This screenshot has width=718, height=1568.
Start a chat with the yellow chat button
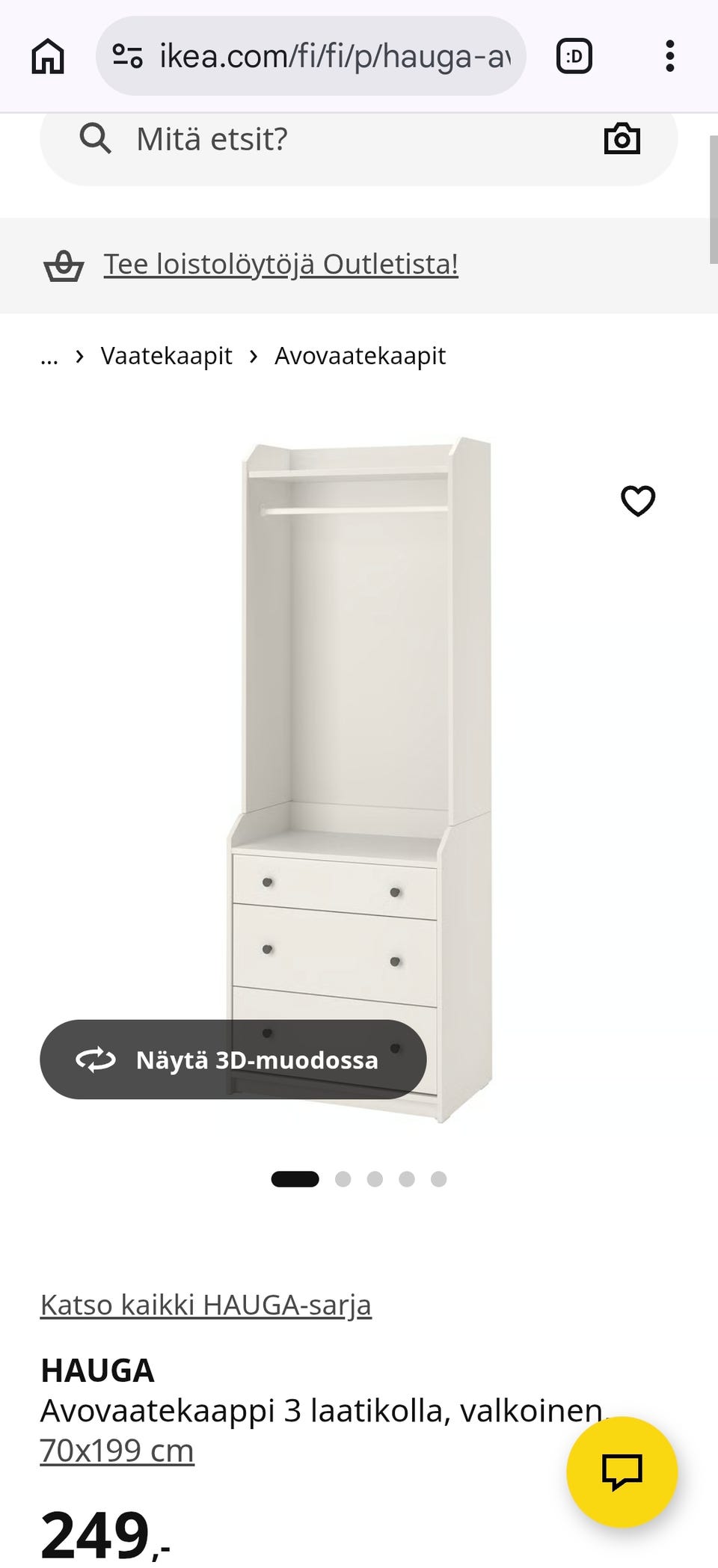click(x=622, y=1472)
